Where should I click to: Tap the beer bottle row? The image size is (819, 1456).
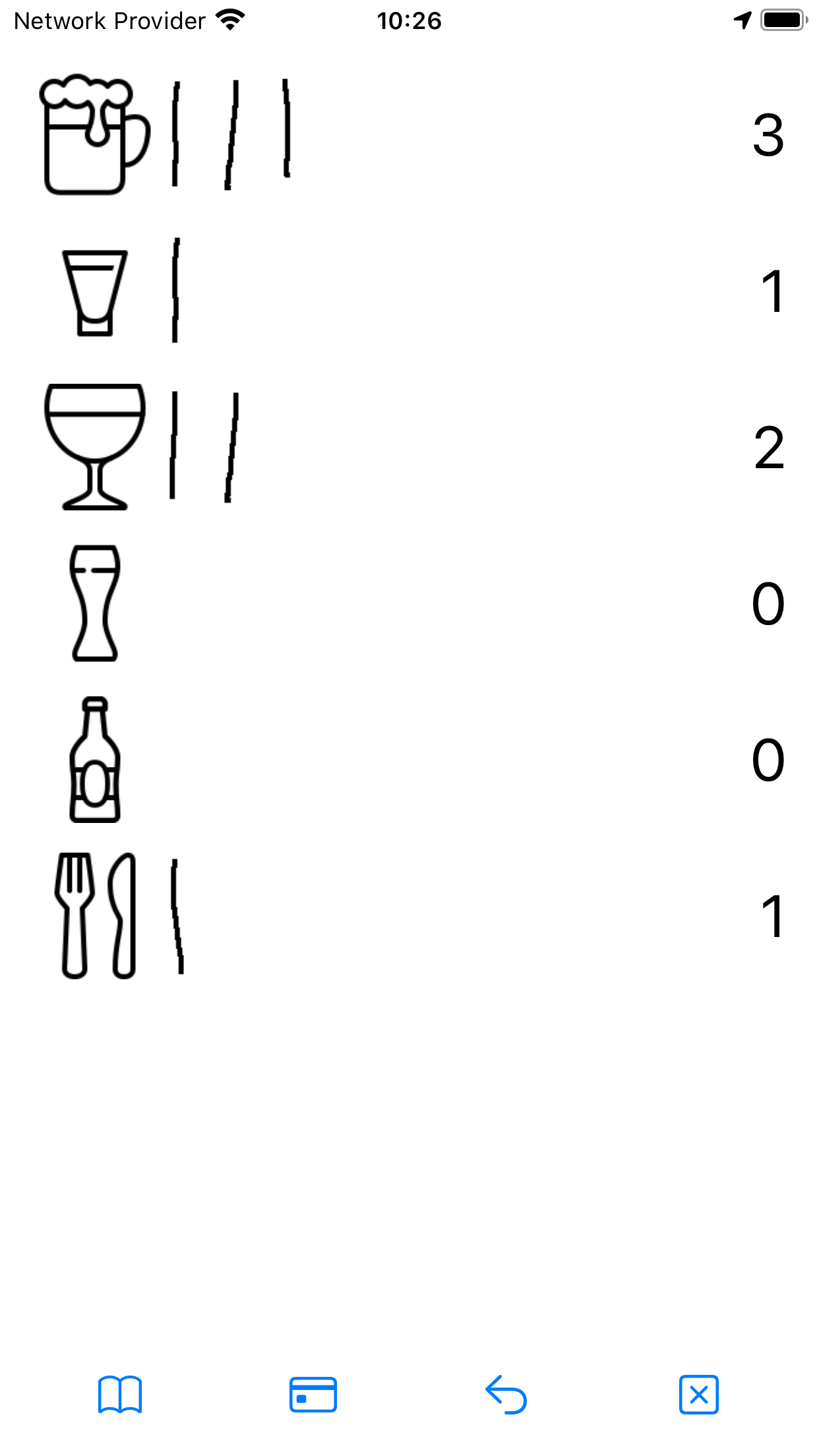click(x=95, y=760)
